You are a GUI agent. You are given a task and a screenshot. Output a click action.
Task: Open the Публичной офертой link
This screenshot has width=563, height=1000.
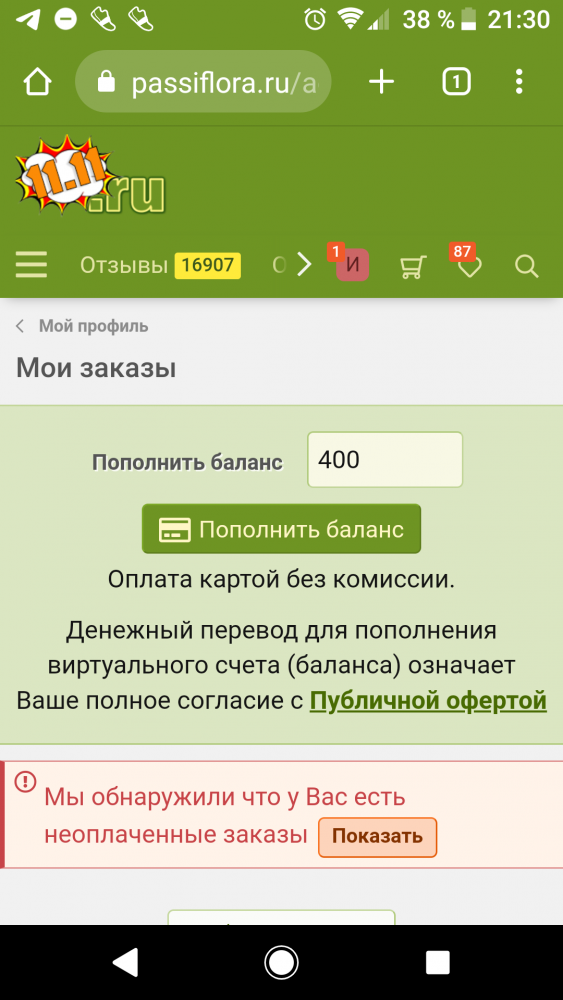(x=428, y=701)
